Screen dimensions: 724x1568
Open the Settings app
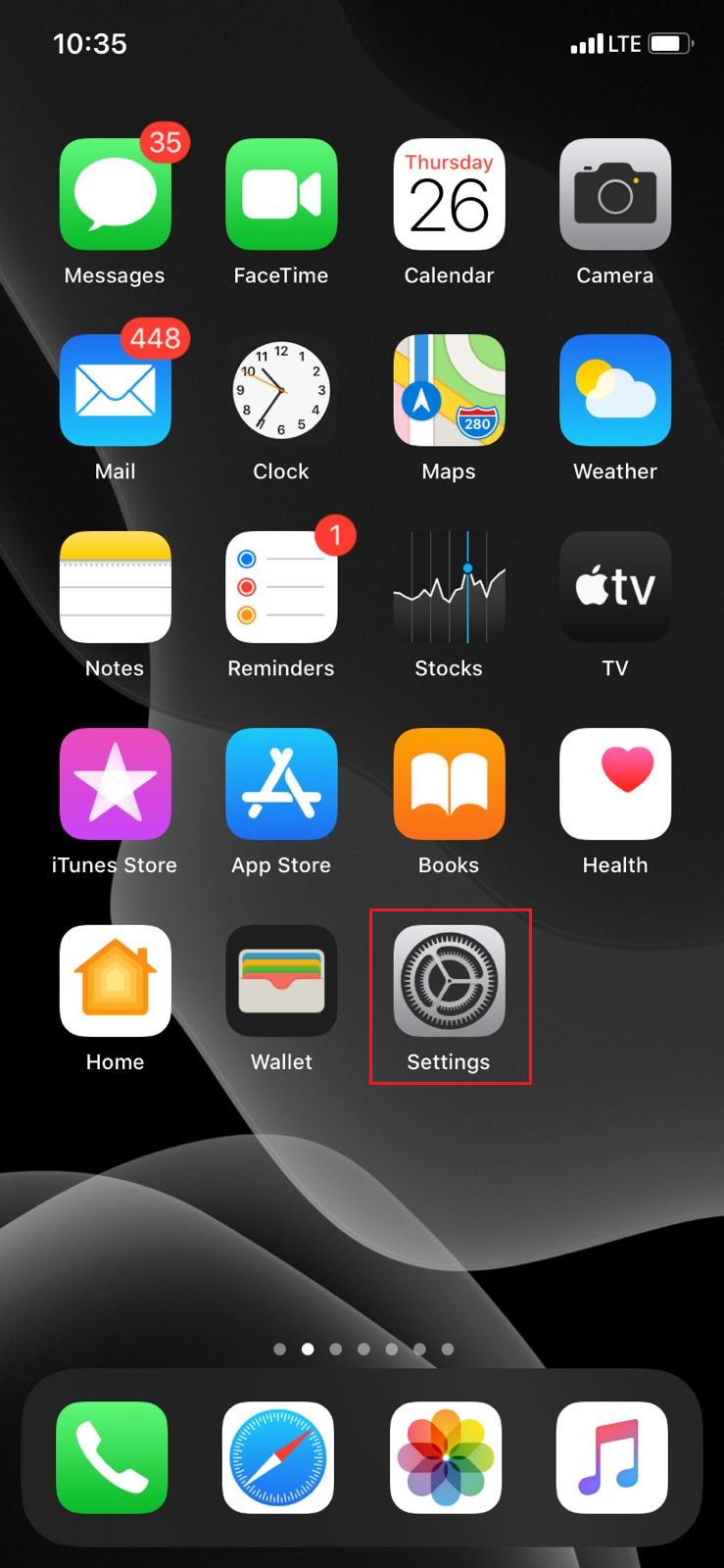click(x=449, y=981)
